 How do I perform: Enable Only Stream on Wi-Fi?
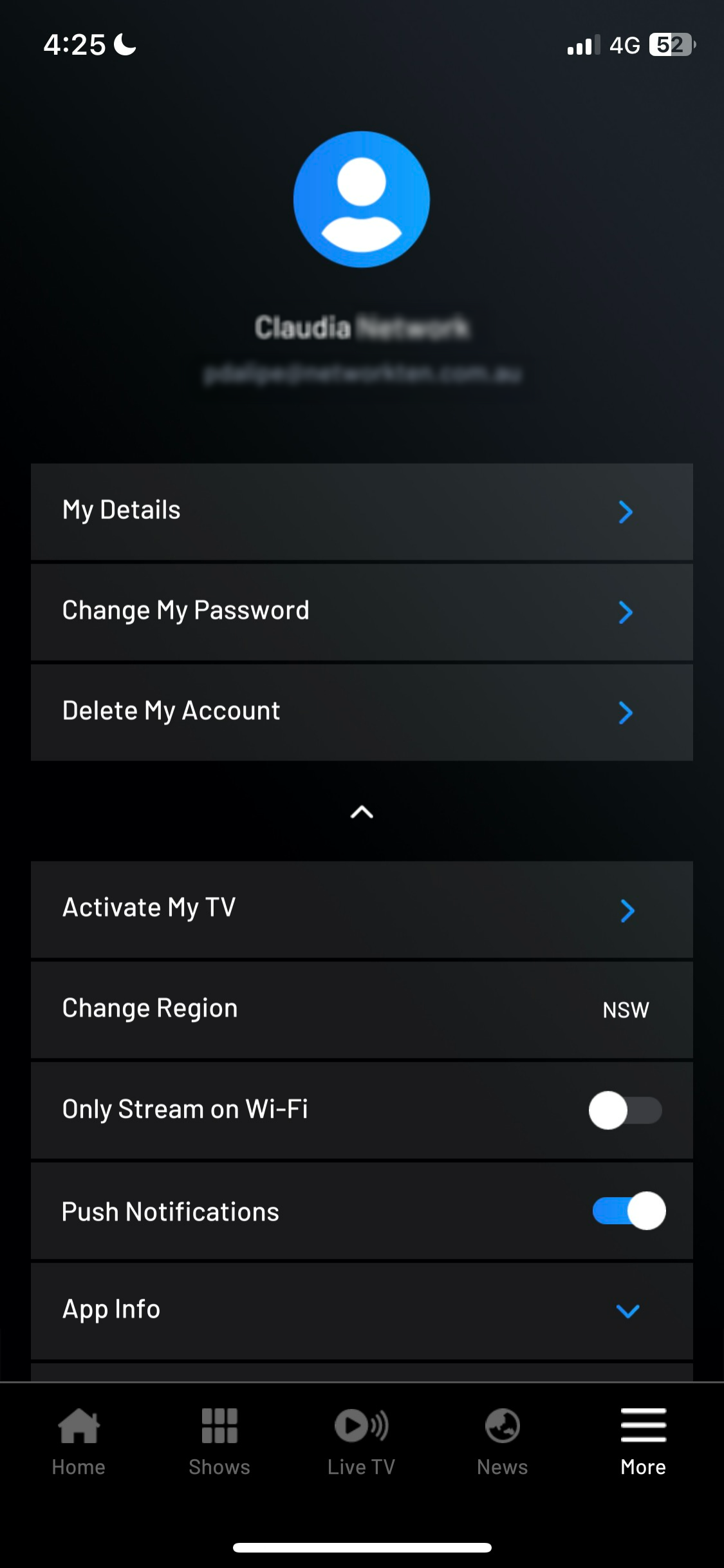pyautogui.click(x=625, y=1110)
